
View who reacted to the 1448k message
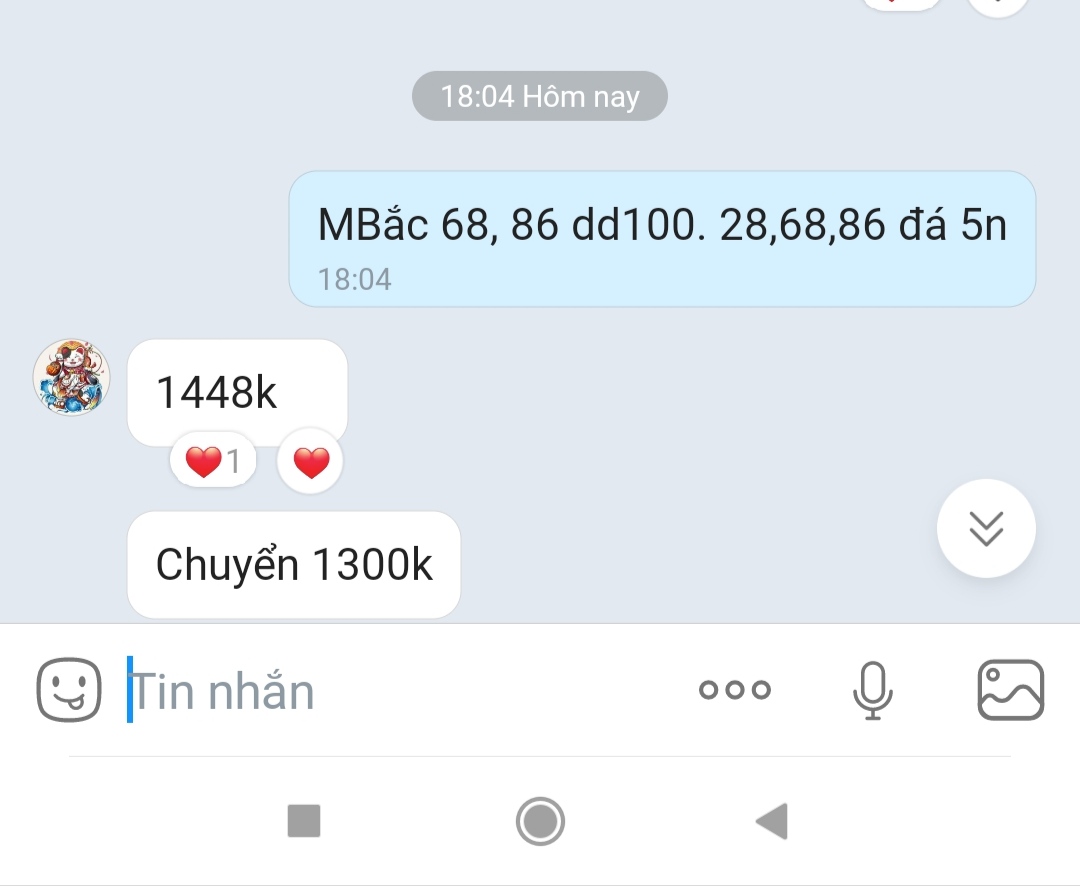point(213,463)
